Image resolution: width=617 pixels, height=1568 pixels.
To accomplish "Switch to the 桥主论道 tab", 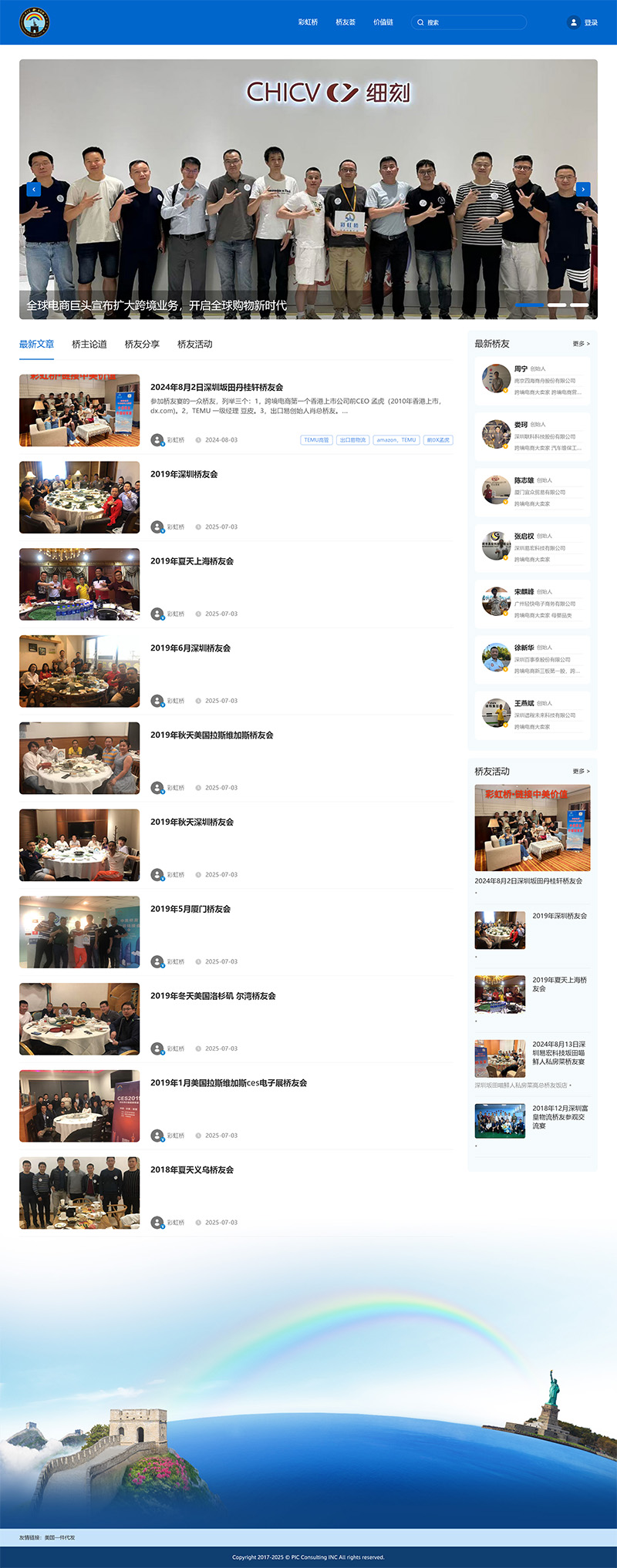I will coord(89,345).
